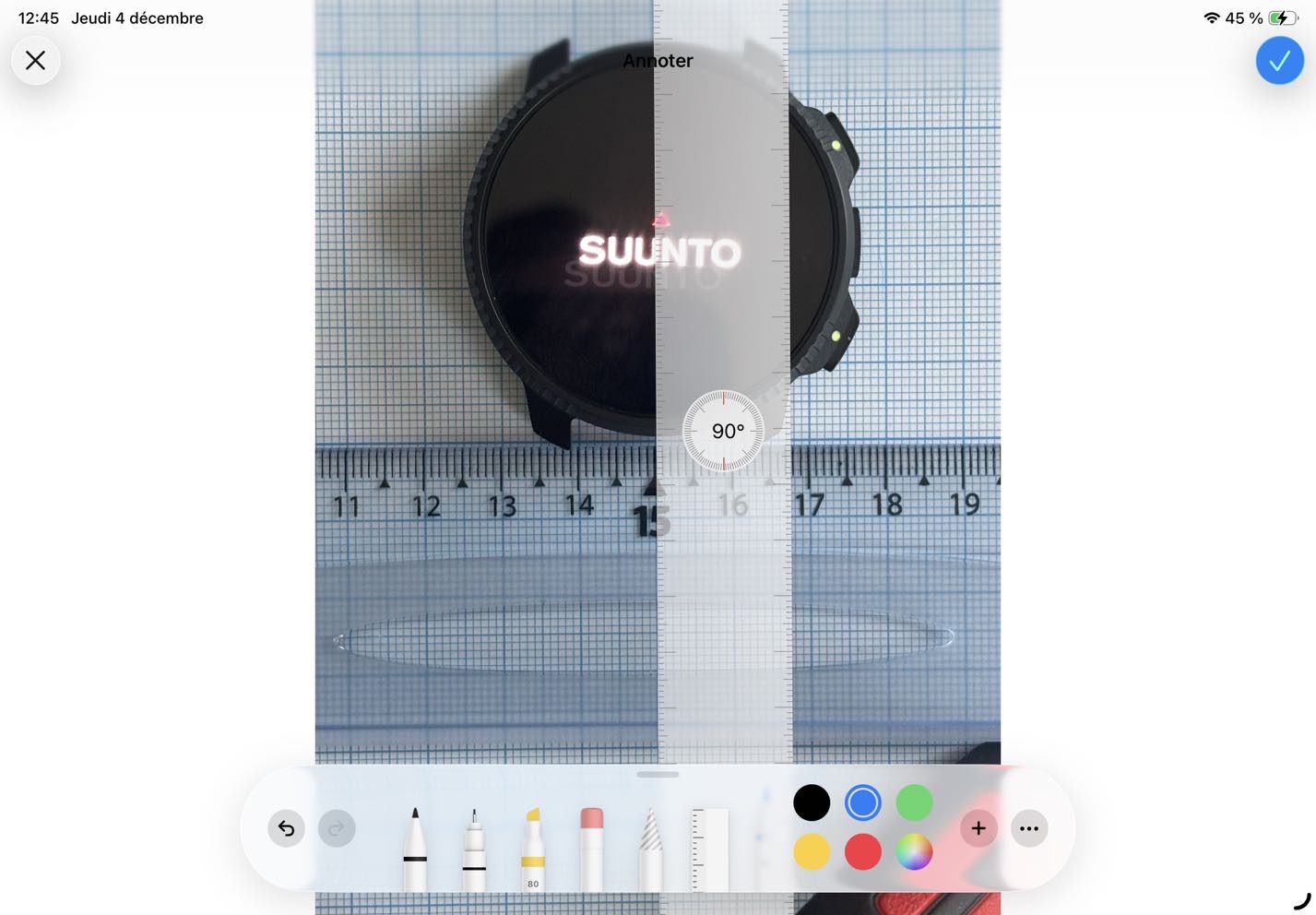Close the annotation editor
Screen dimensions: 1316x915
coord(36,61)
